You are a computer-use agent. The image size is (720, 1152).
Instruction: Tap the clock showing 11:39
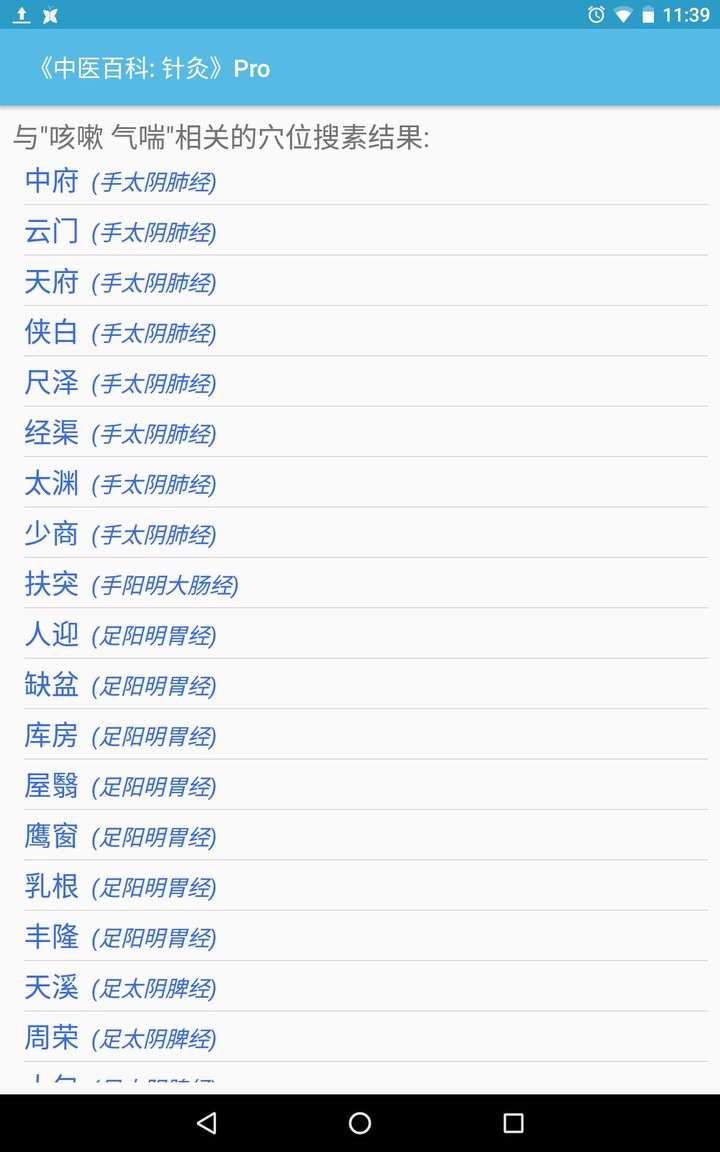687,16
